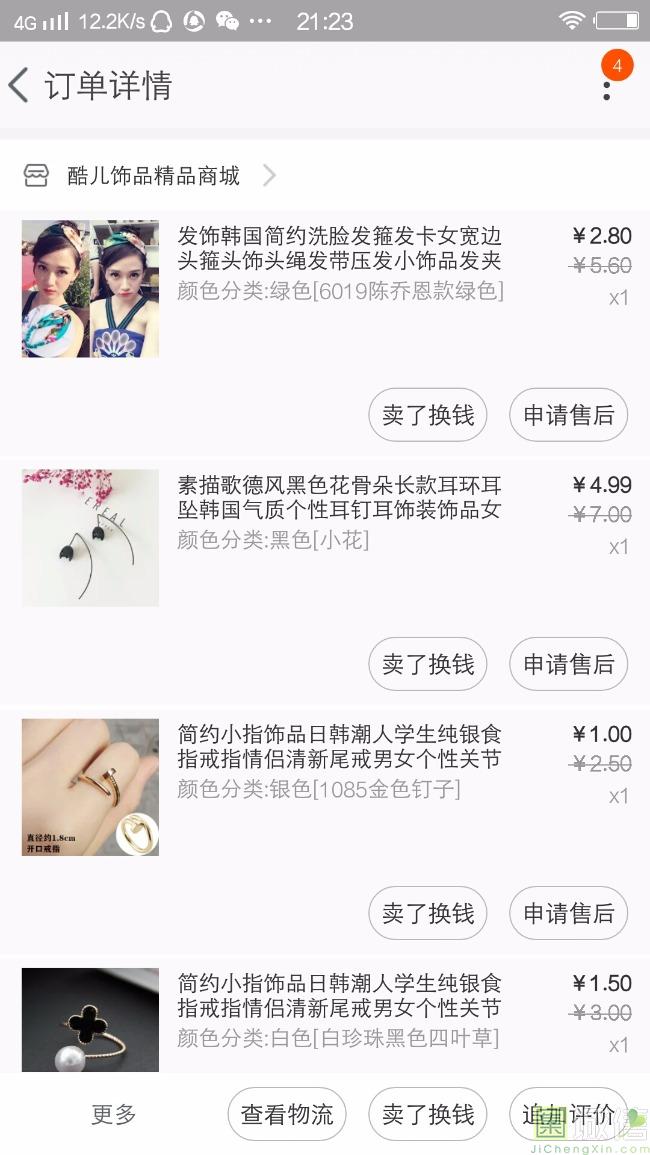Tap 卖了换钱 for the green hairband item

(x=428, y=415)
